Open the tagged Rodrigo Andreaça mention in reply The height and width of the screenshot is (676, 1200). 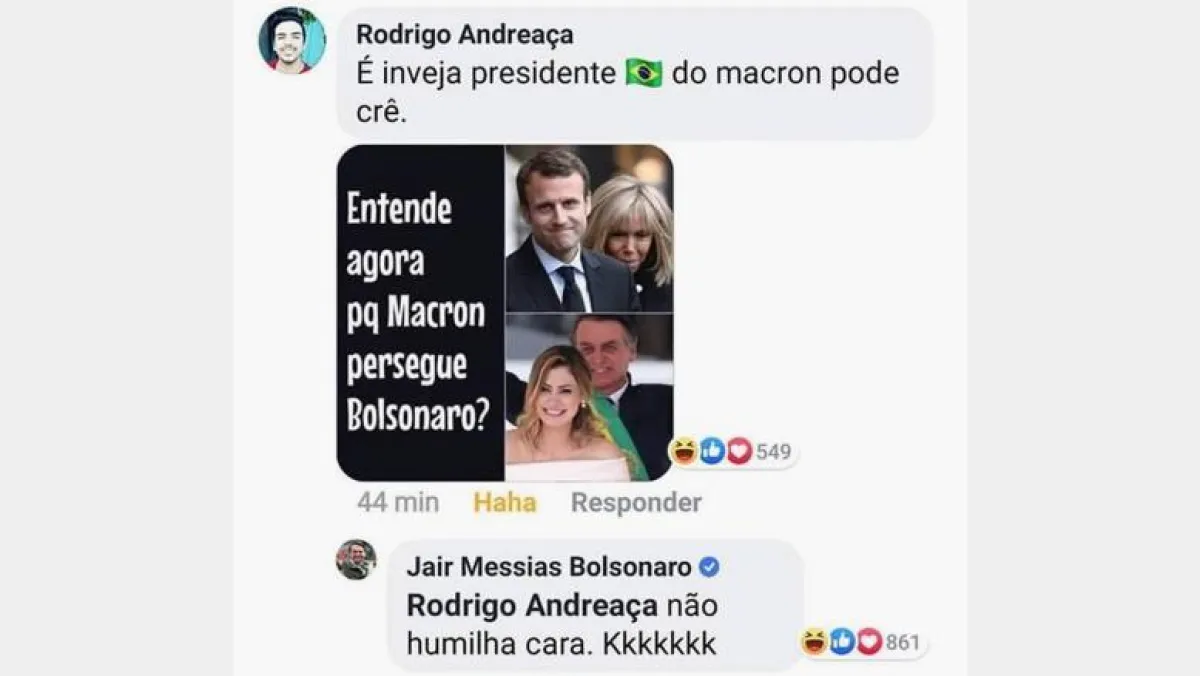(x=532, y=606)
